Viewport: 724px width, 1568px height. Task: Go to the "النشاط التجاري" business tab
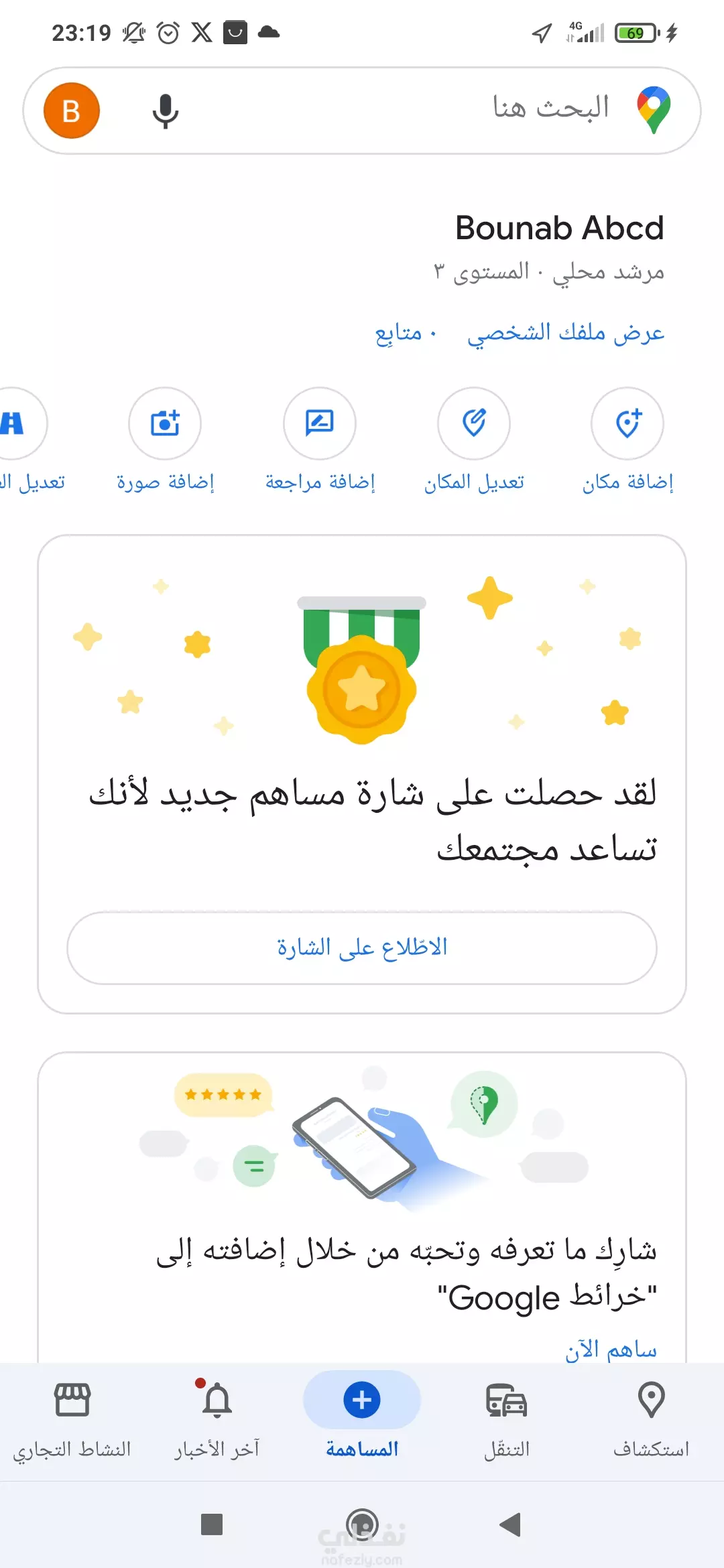tap(72, 1419)
